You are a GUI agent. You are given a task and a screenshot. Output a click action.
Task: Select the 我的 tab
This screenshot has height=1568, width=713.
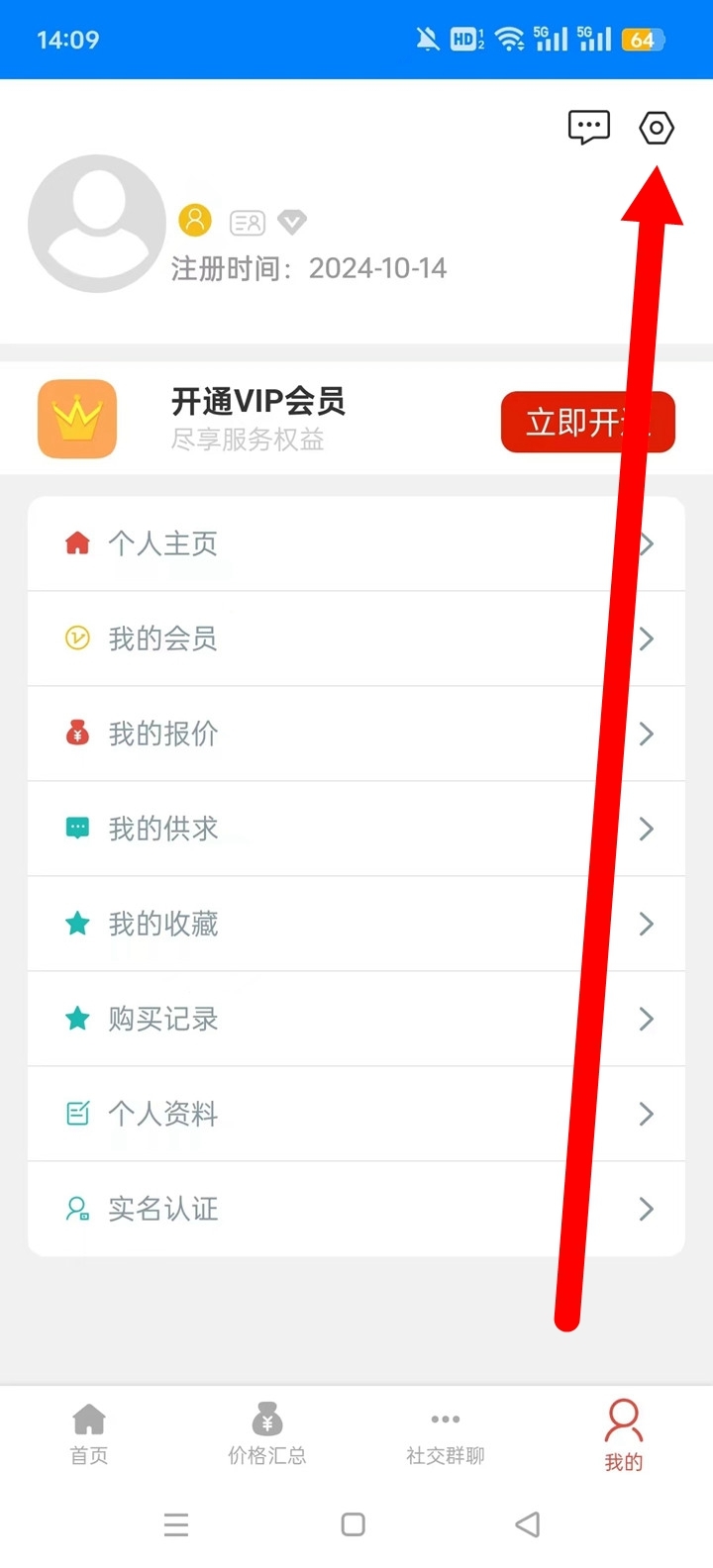click(x=624, y=1433)
